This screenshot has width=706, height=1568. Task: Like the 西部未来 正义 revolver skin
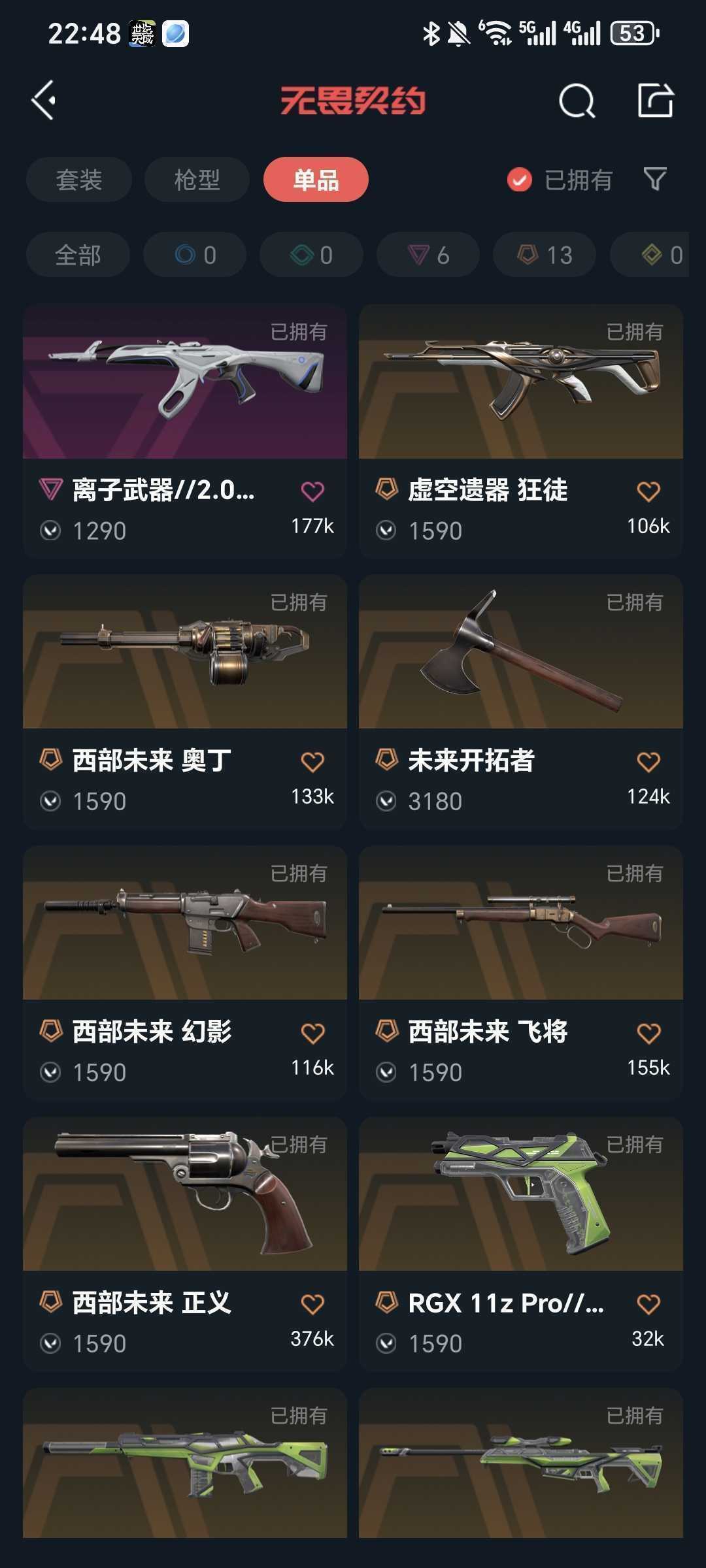312,1304
